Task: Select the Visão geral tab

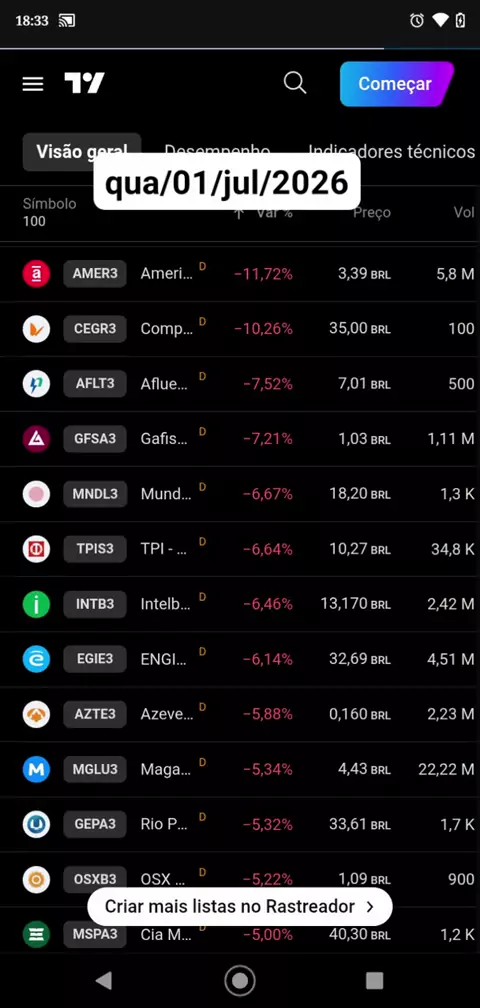Action: click(82, 152)
